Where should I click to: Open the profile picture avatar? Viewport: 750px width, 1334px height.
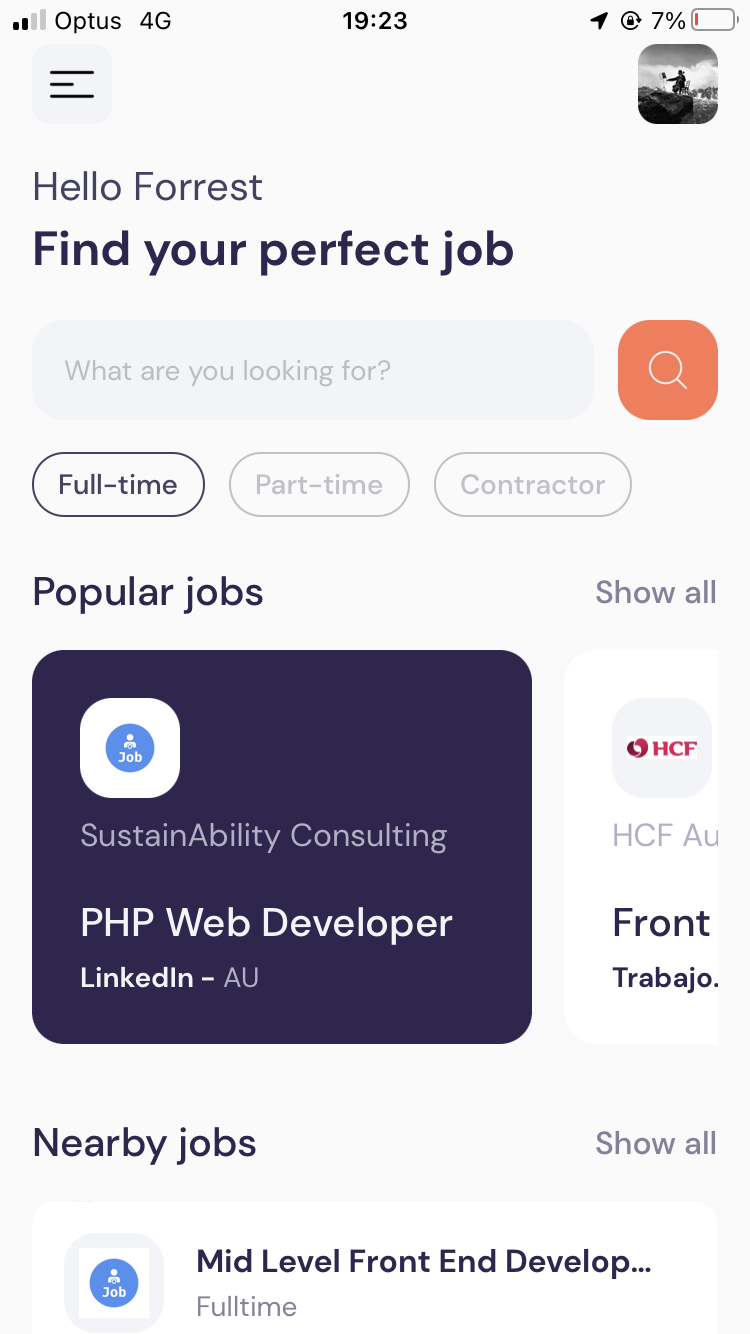pos(677,84)
